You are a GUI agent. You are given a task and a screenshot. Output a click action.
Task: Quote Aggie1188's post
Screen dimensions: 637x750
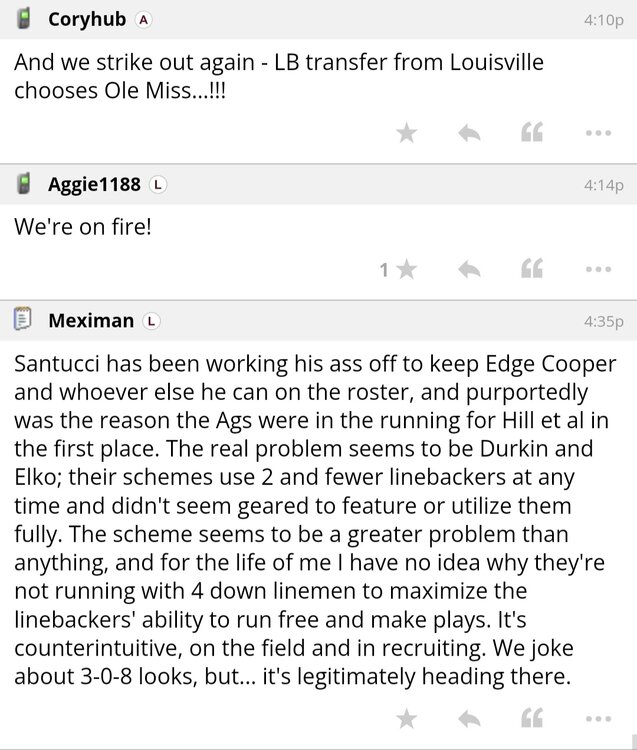coord(533,269)
